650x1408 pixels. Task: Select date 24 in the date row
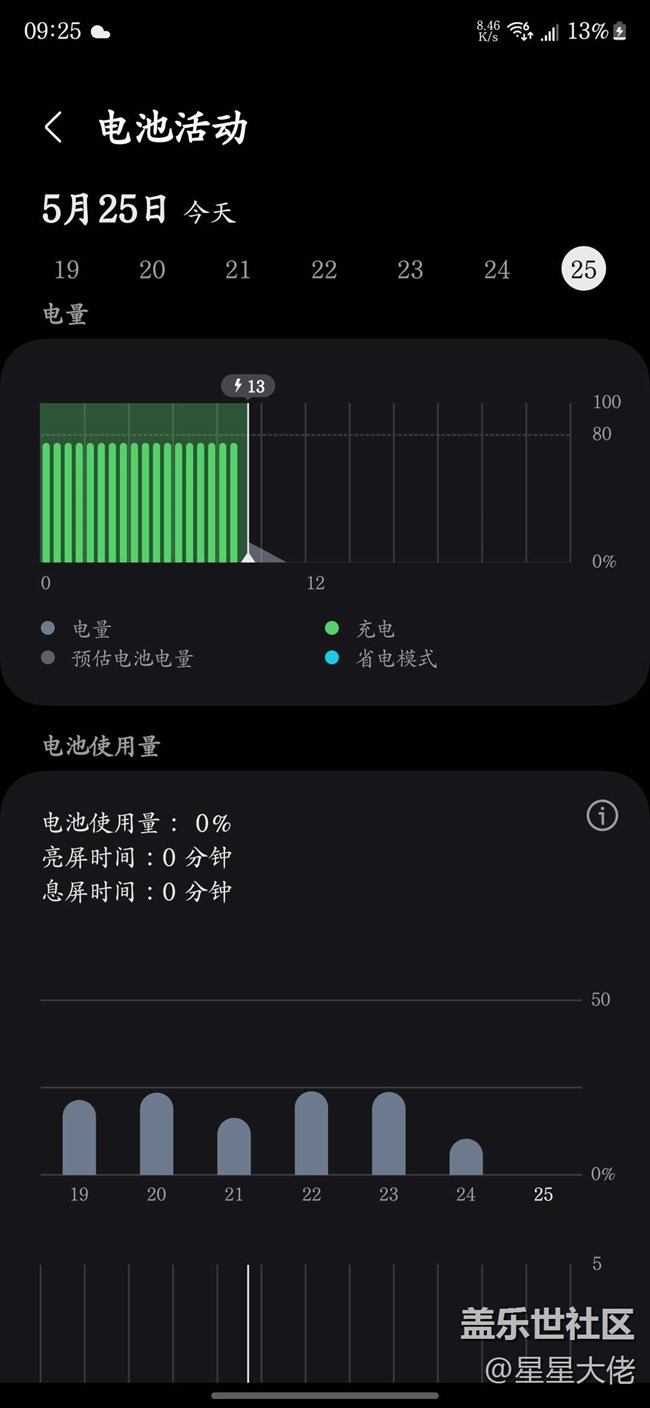click(x=497, y=270)
